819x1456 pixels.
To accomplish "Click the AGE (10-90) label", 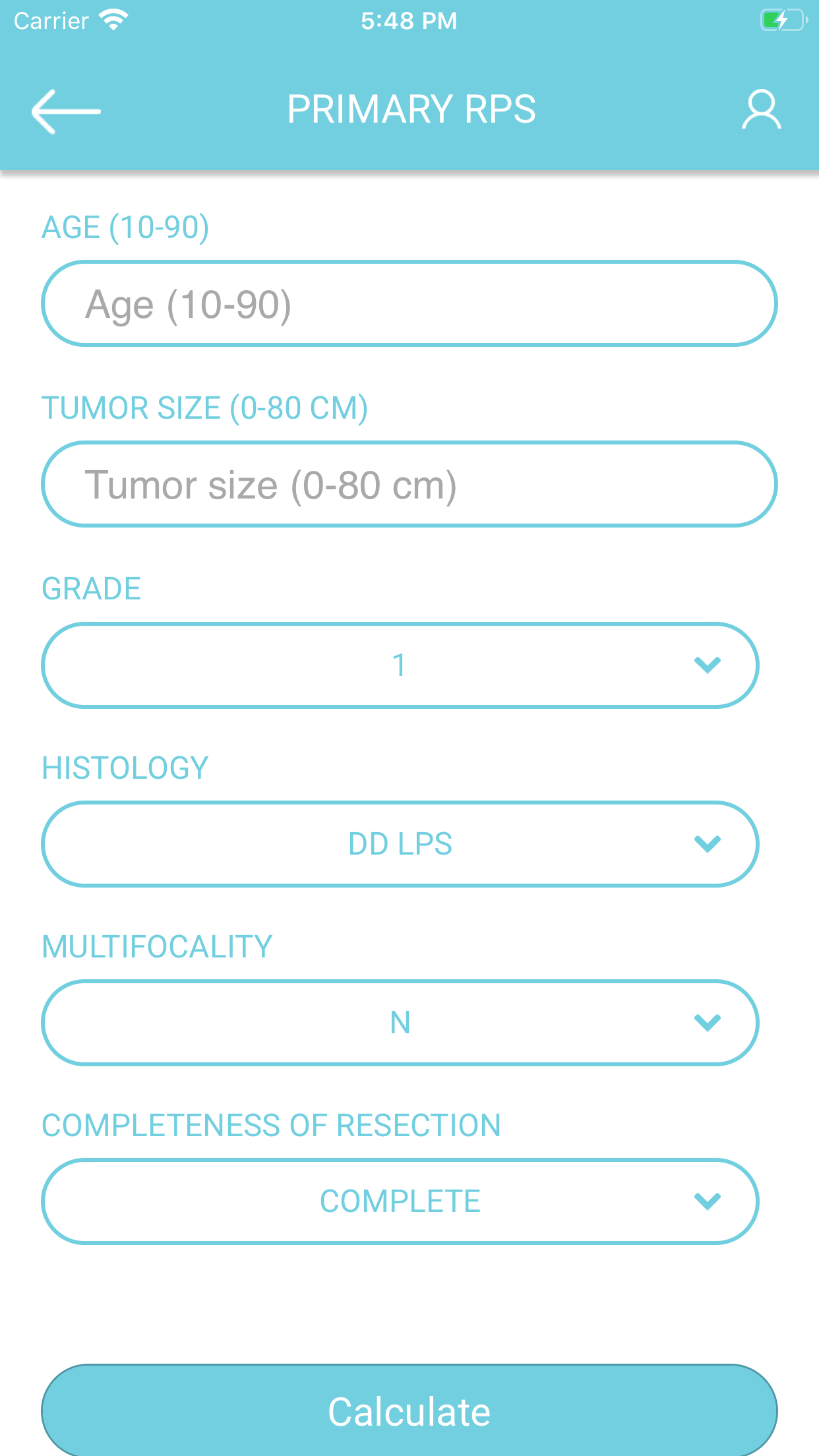I will [x=125, y=227].
